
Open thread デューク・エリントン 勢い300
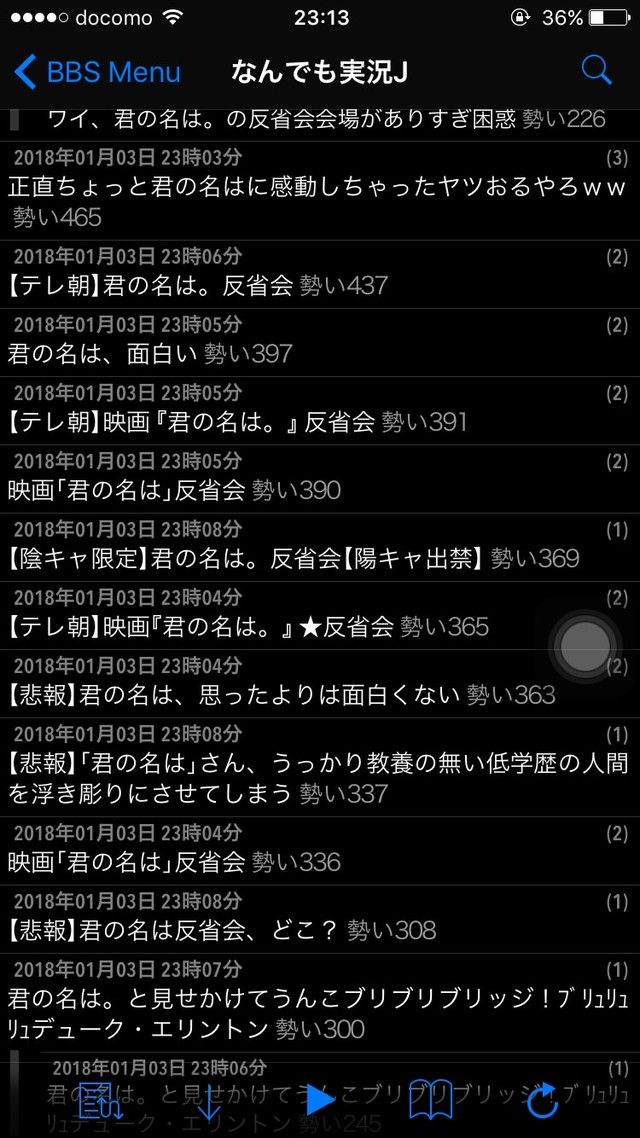320,1002
